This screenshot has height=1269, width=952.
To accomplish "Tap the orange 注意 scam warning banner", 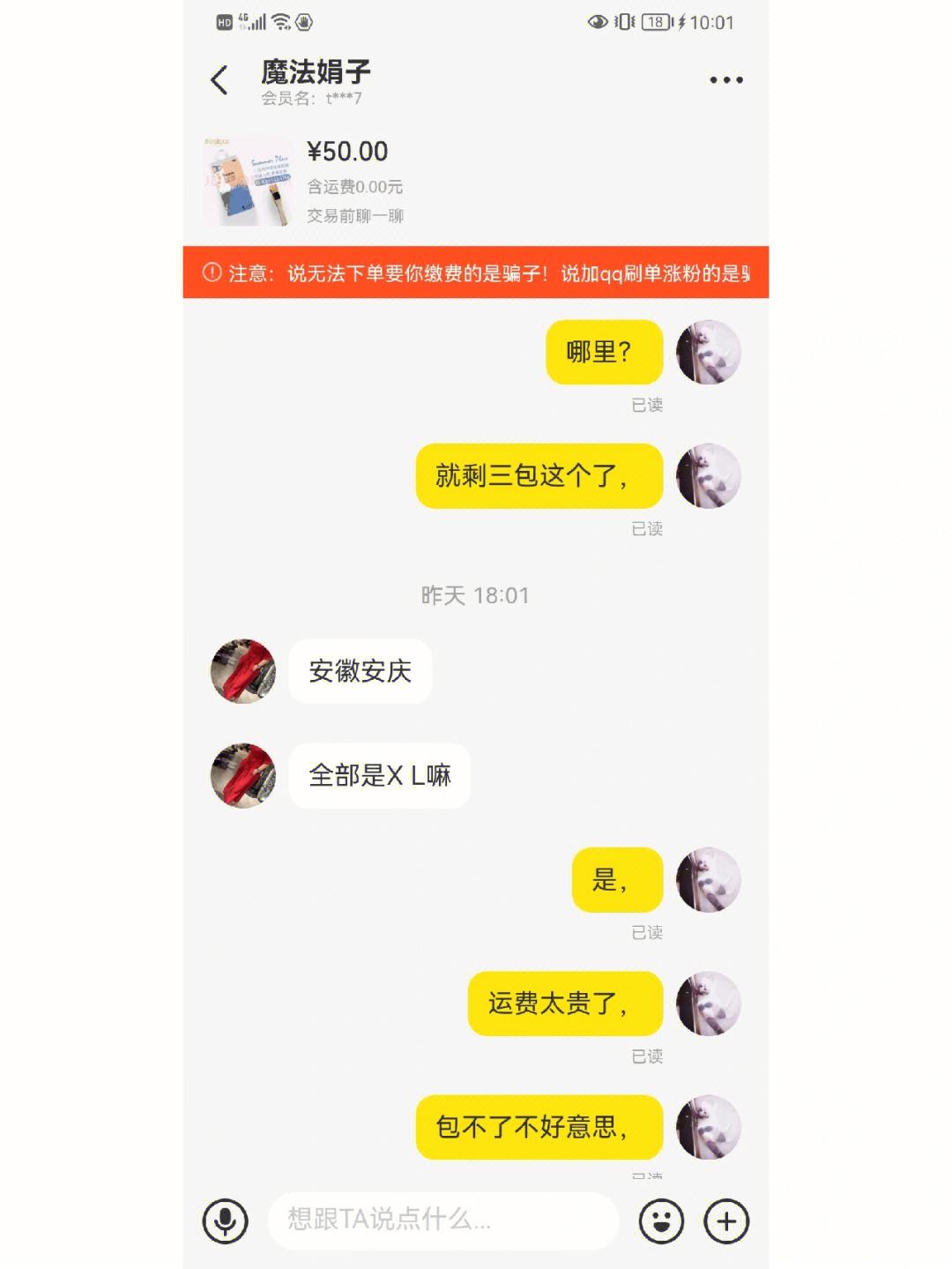I will tap(476, 272).
